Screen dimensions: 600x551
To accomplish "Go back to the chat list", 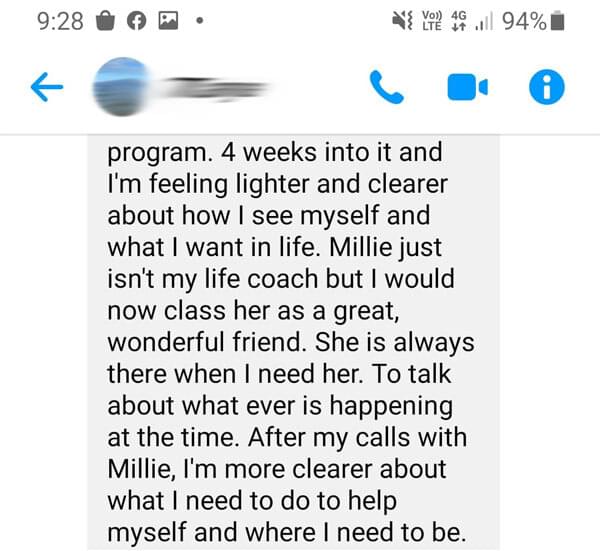I will click(x=44, y=89).
